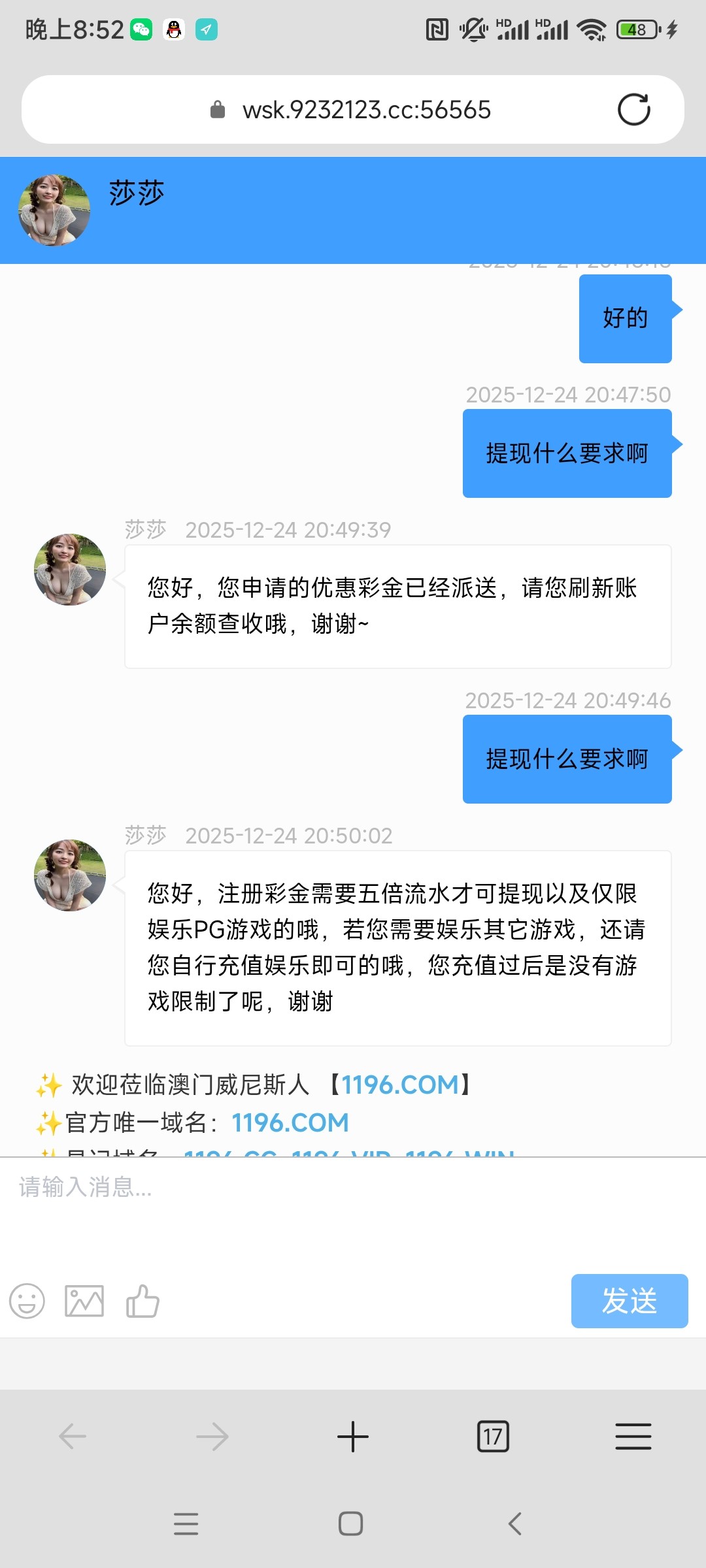The height and width of the screenshot is (1568, 706).
Task: Tap the 发送 send button
Action: (x=629, y=1301)
